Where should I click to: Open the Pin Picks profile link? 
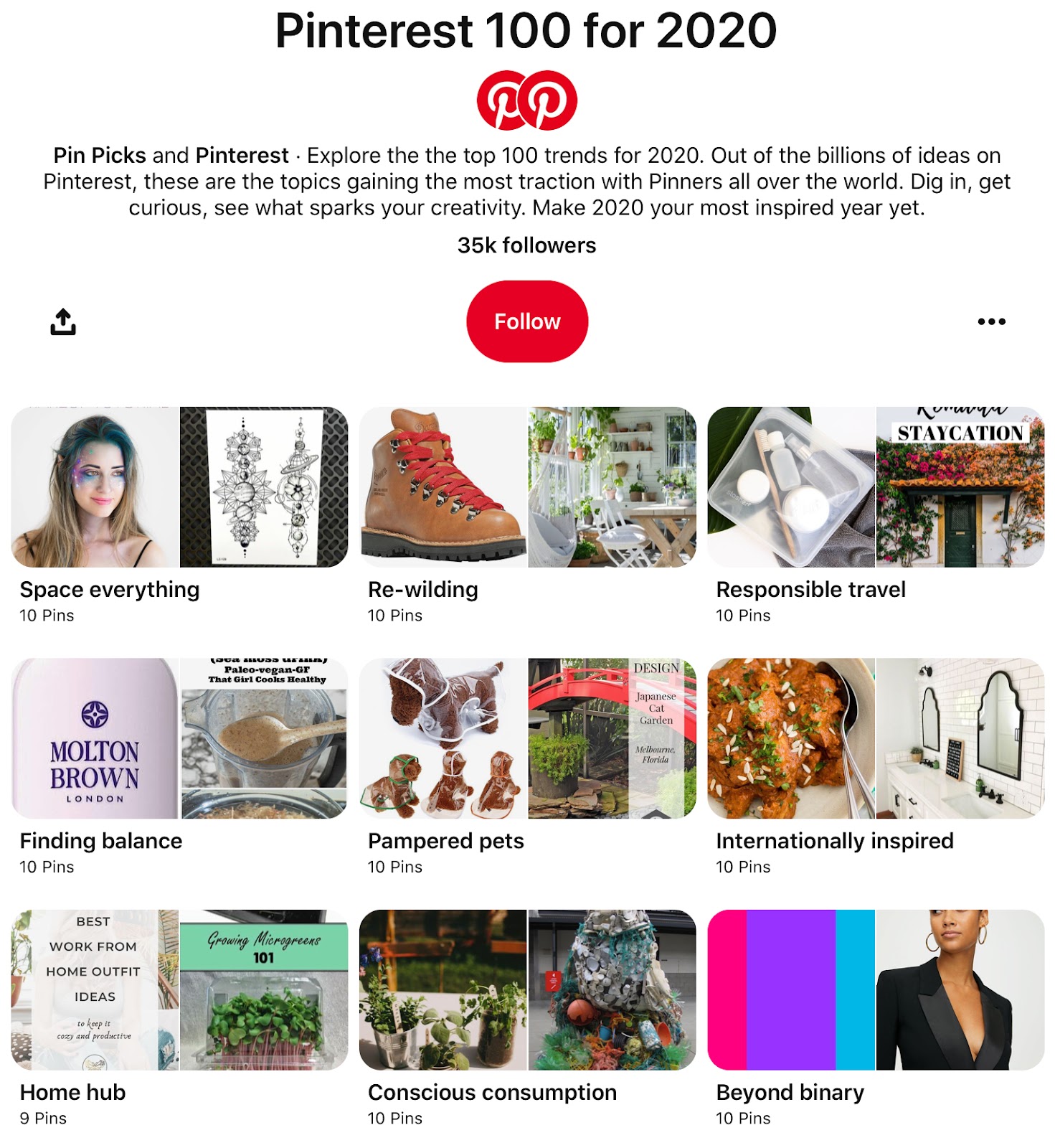coord(99,156)
